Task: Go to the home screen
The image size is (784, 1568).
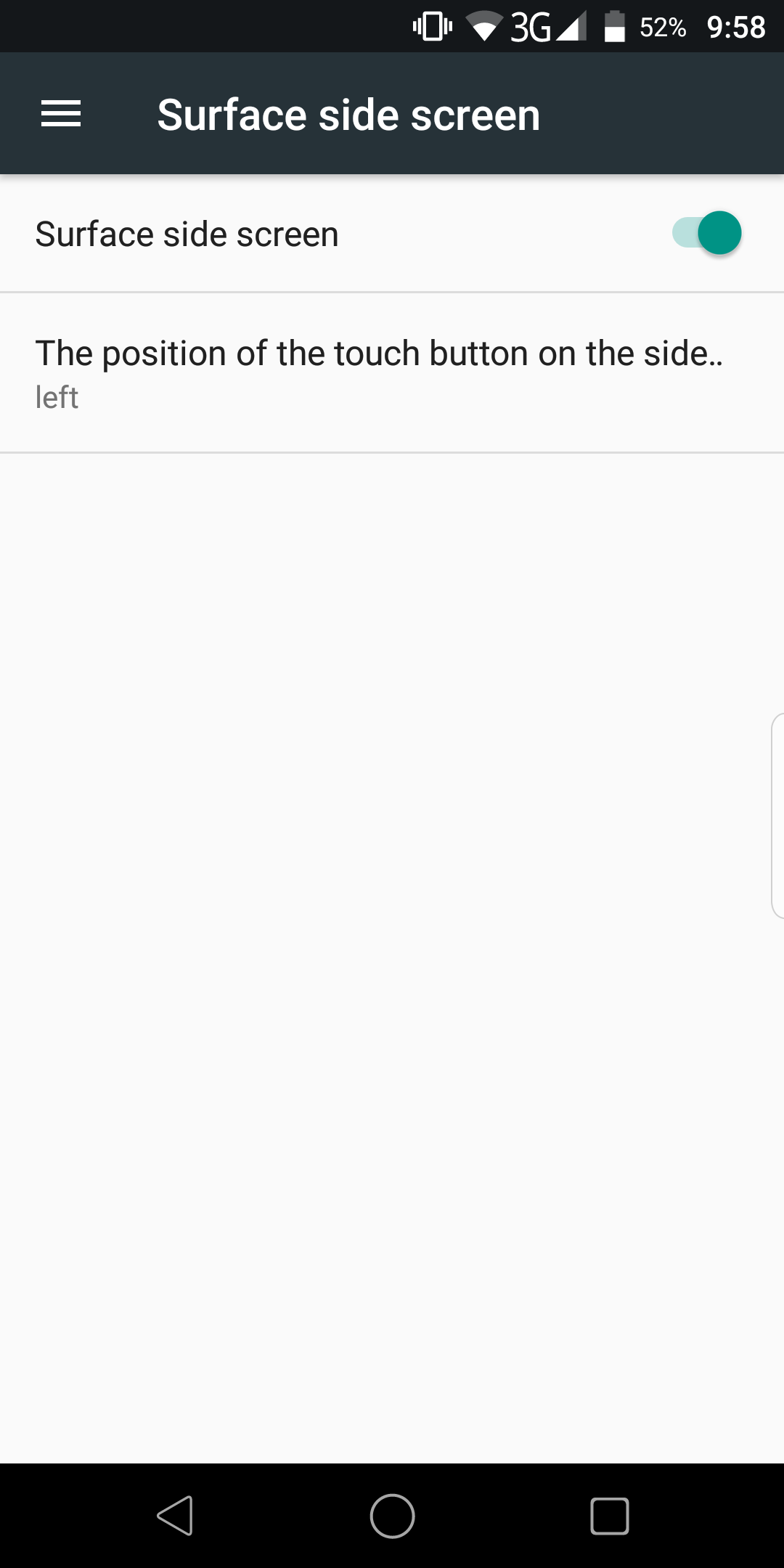Action: pyautogui.click(x=392, y=1516)
